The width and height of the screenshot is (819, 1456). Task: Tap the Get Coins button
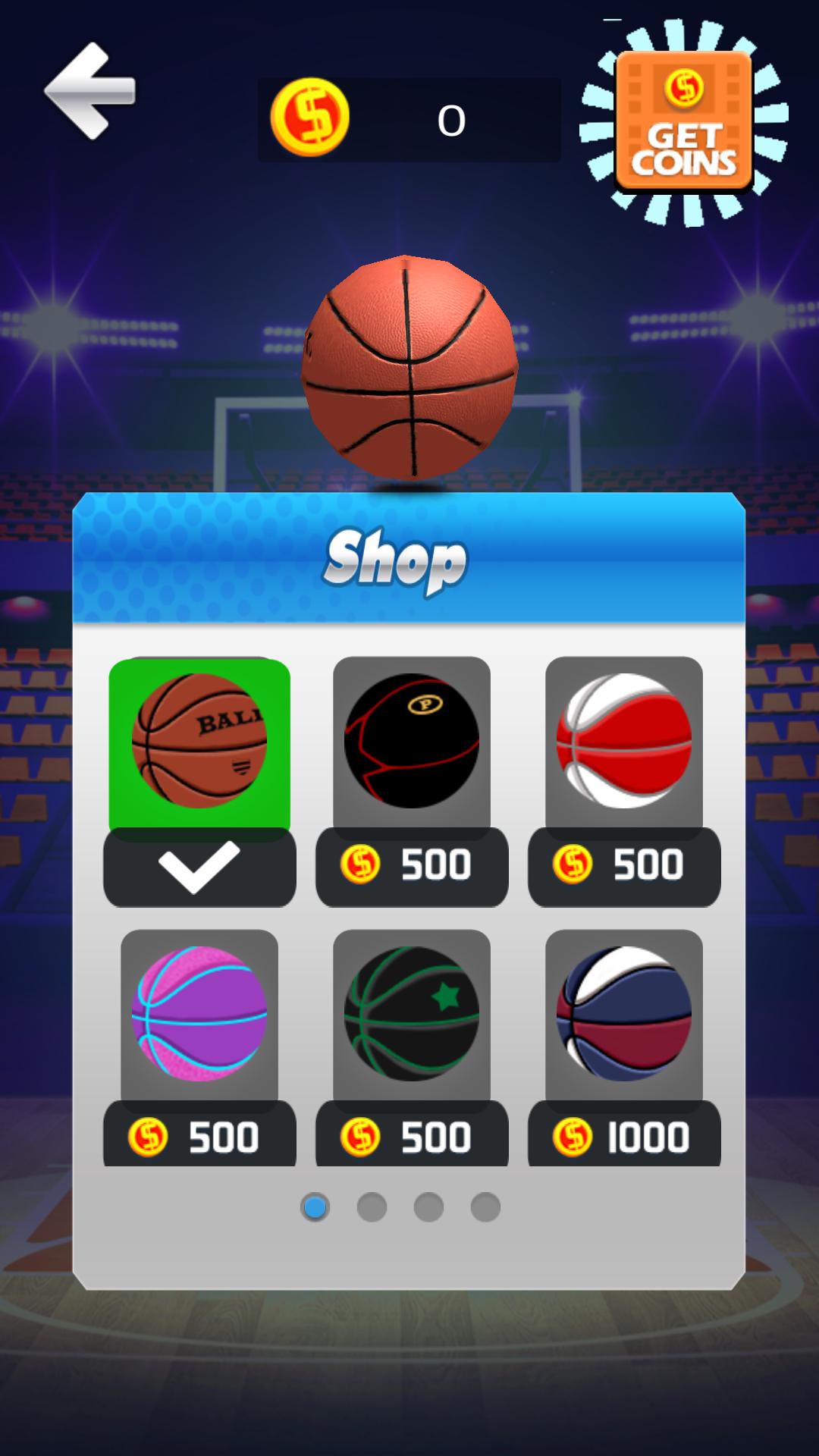tap(683, 121)
